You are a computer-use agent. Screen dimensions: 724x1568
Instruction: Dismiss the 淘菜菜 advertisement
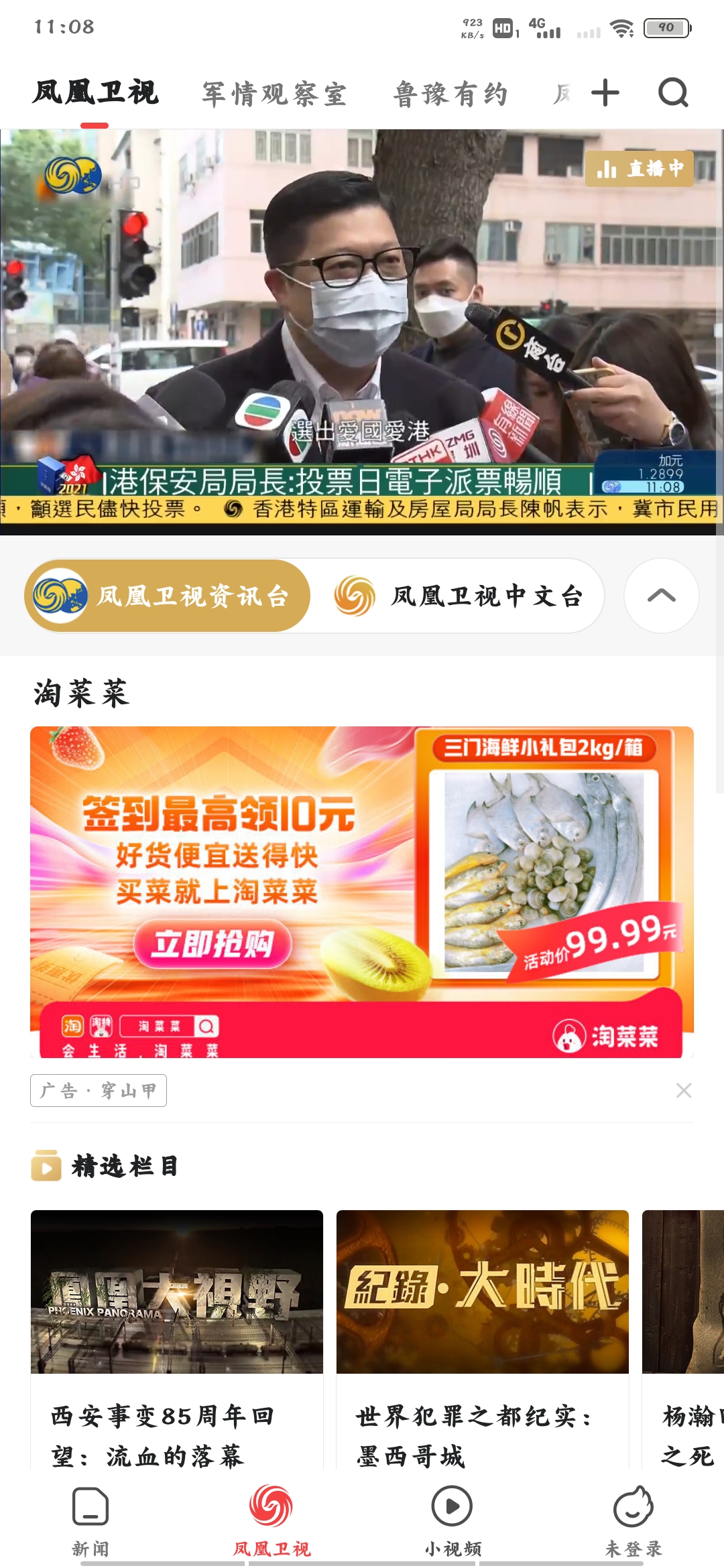[x=683, y=1090]
